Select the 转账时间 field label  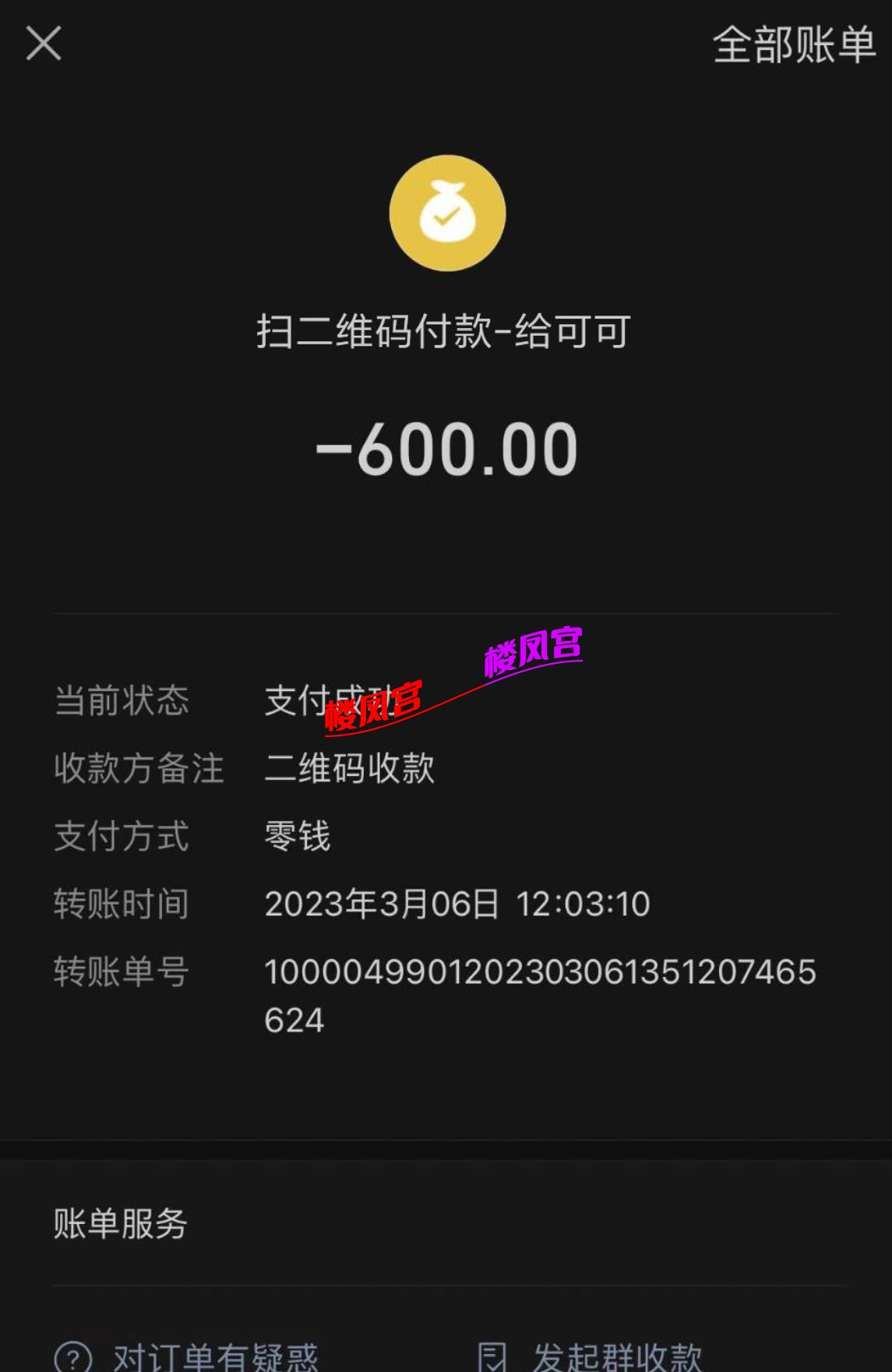click(x=121, y=903)
